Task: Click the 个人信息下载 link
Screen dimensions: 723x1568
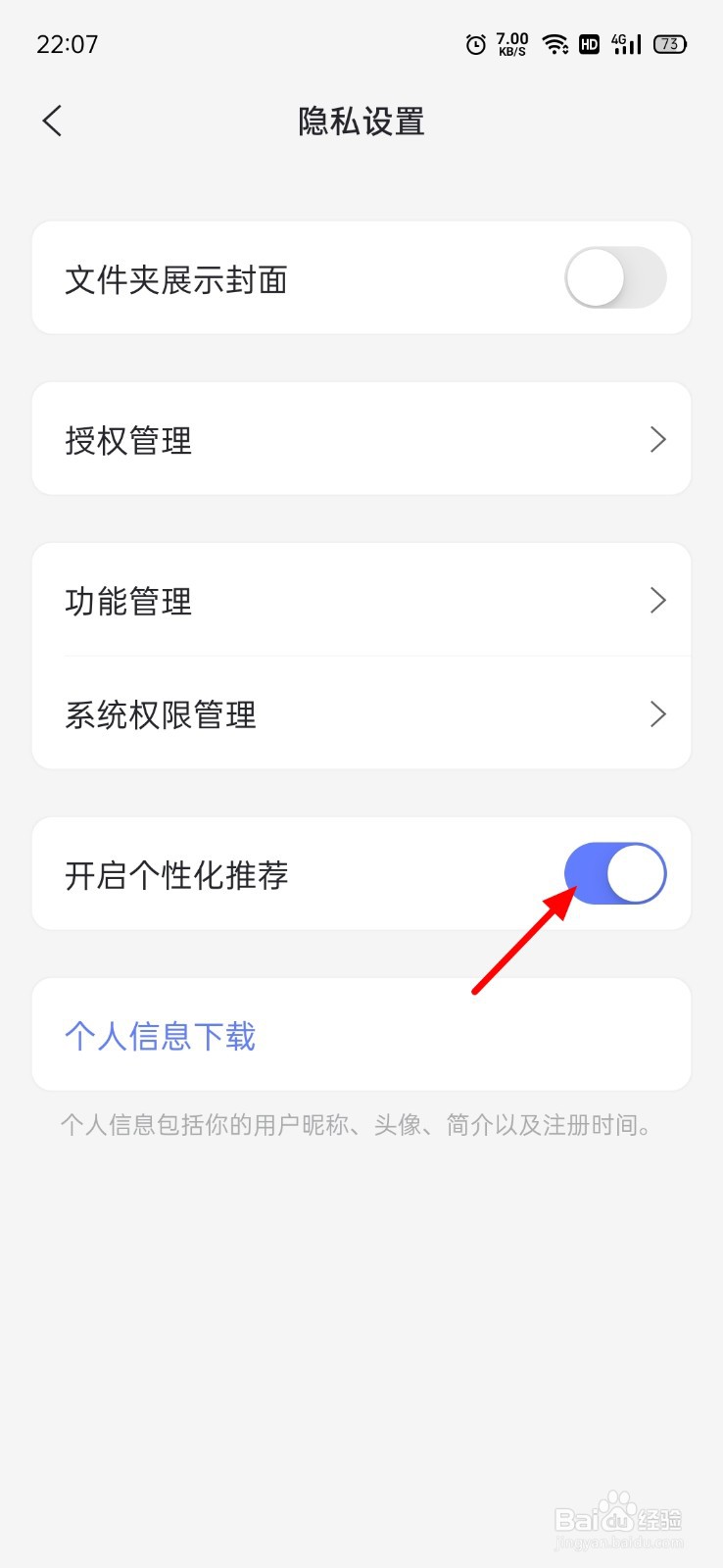Action: (x=159, y=1035)
